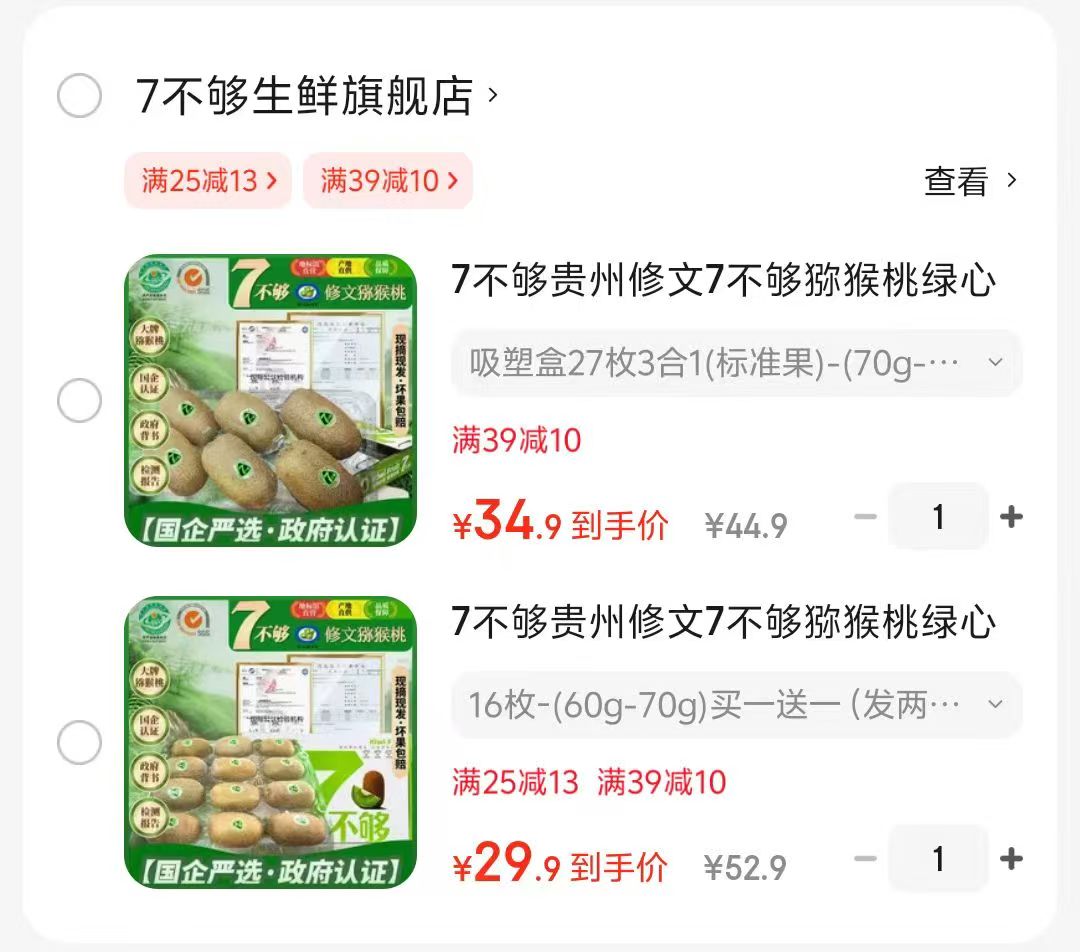Screen dimensions: 1080x952
Task: Decrease quantity of the ¥29.9 kiwi item
Action: pos(866,859)
